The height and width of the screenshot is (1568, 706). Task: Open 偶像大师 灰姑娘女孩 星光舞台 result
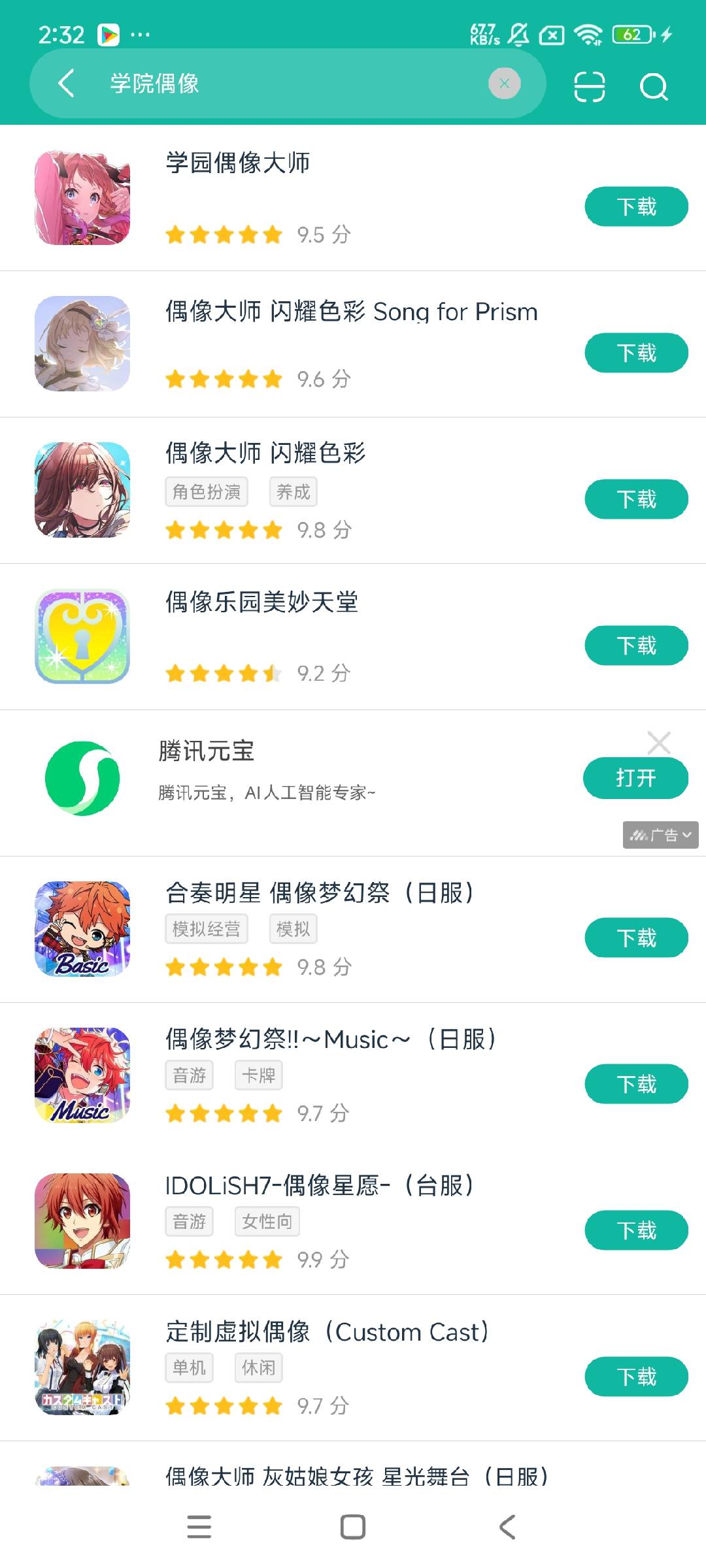pyautogui.click(x=356, y=1475)
